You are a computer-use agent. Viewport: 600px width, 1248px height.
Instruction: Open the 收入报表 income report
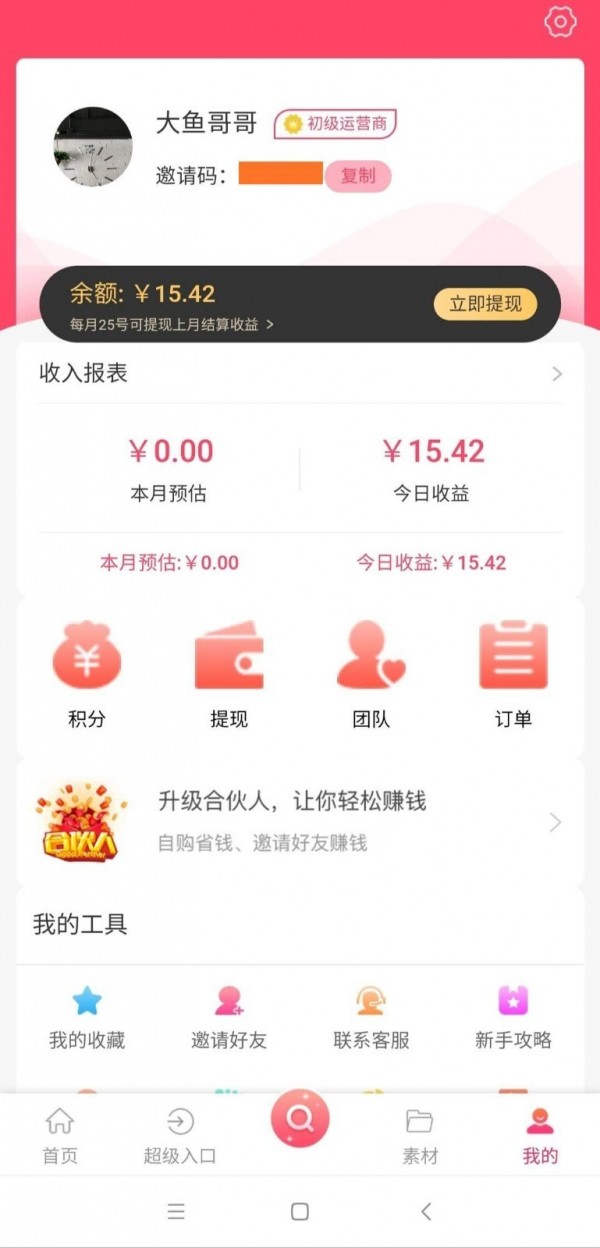click(x=300, y=374)
